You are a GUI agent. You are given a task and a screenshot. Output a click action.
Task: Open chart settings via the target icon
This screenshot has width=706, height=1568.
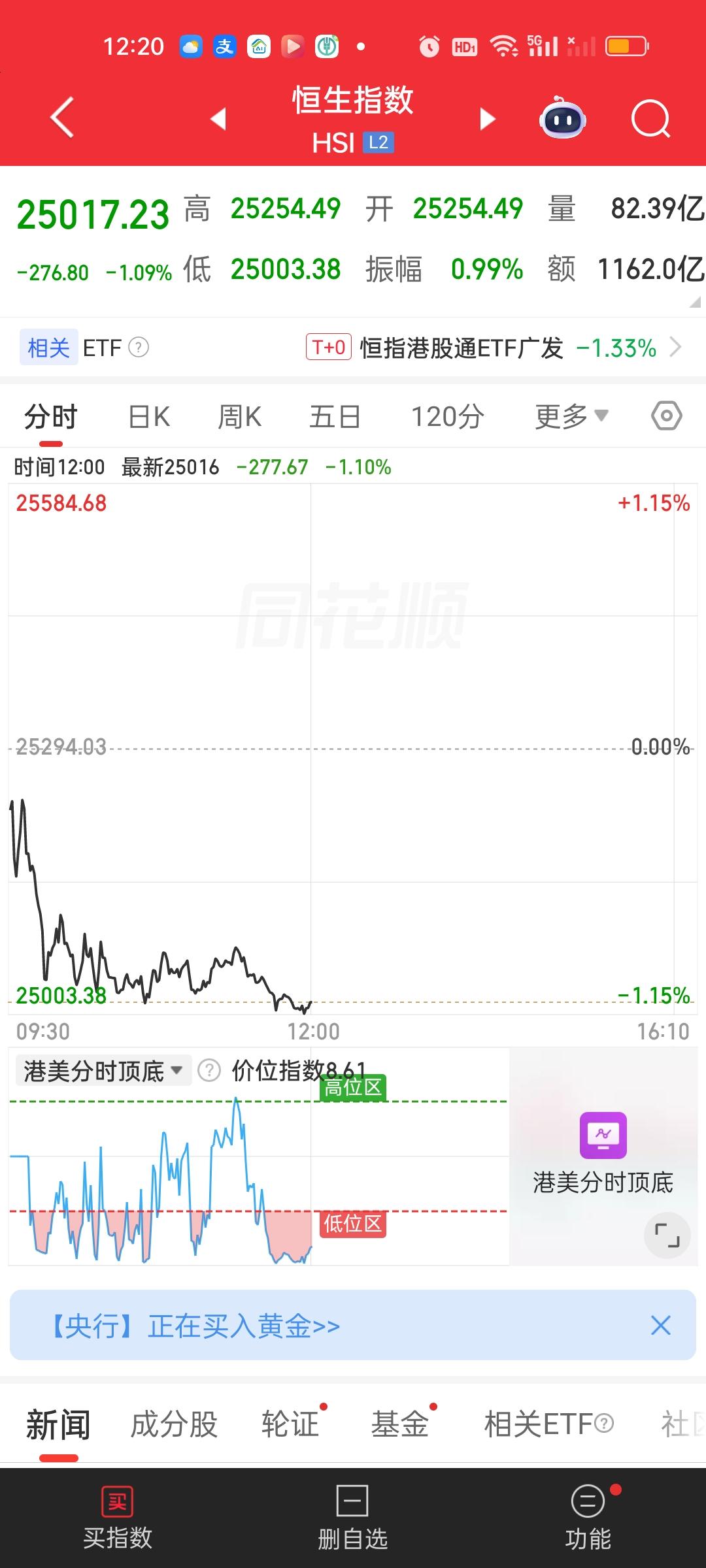tap(665, 416)
